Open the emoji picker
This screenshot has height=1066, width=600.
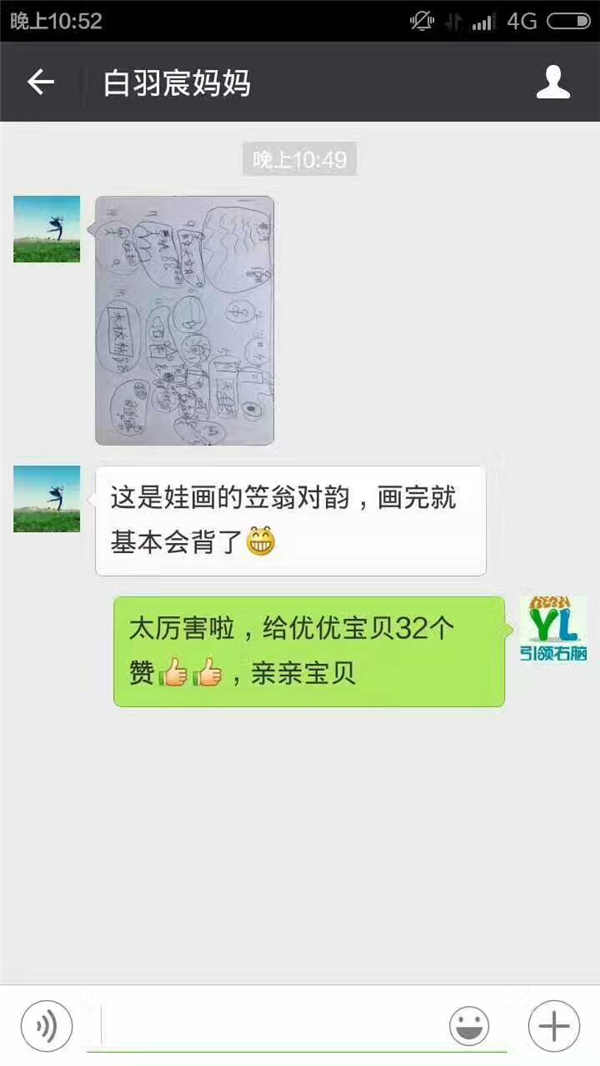tap(469, 1025)
